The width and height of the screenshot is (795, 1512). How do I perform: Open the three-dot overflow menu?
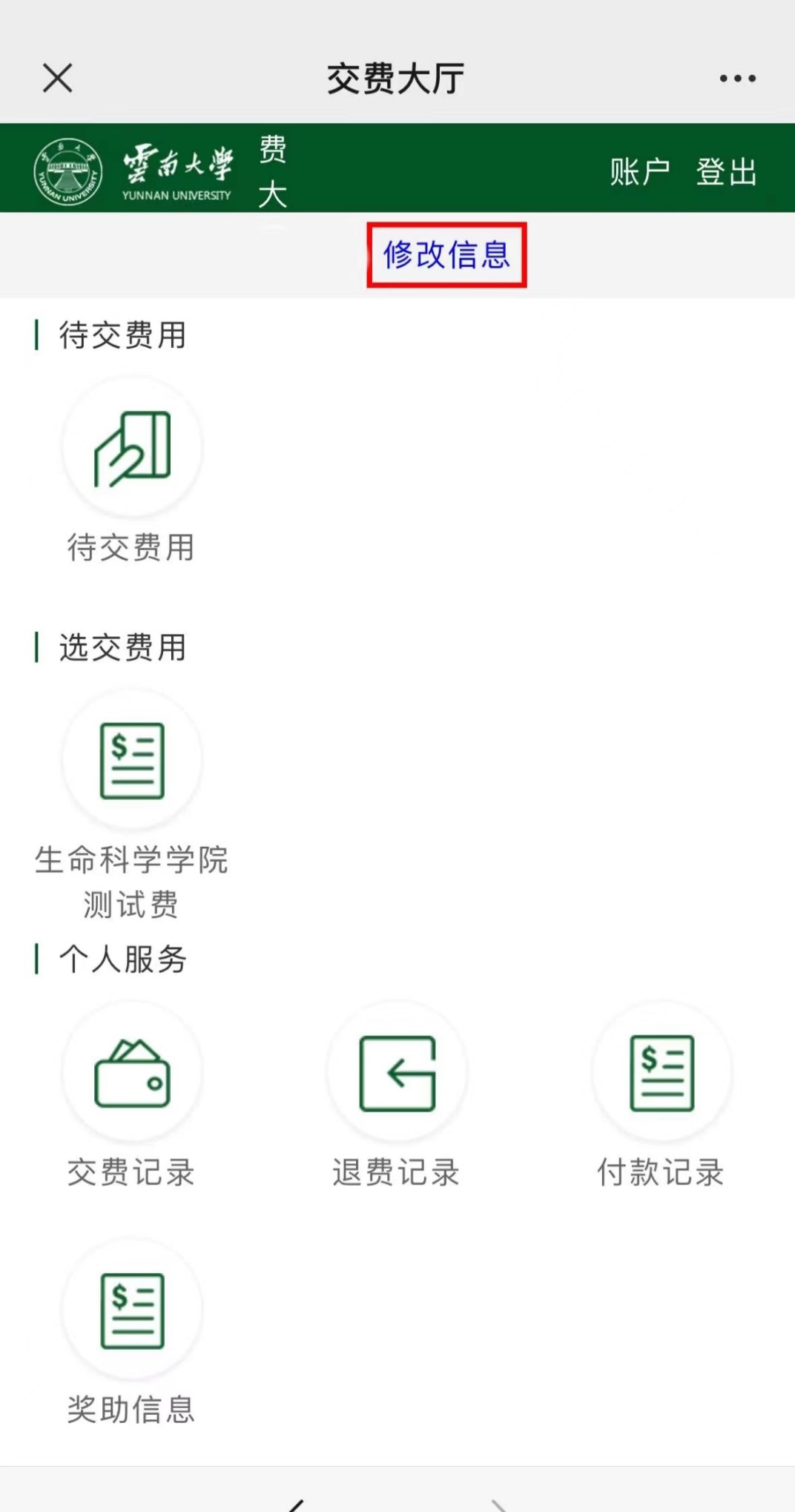point(737,78)
